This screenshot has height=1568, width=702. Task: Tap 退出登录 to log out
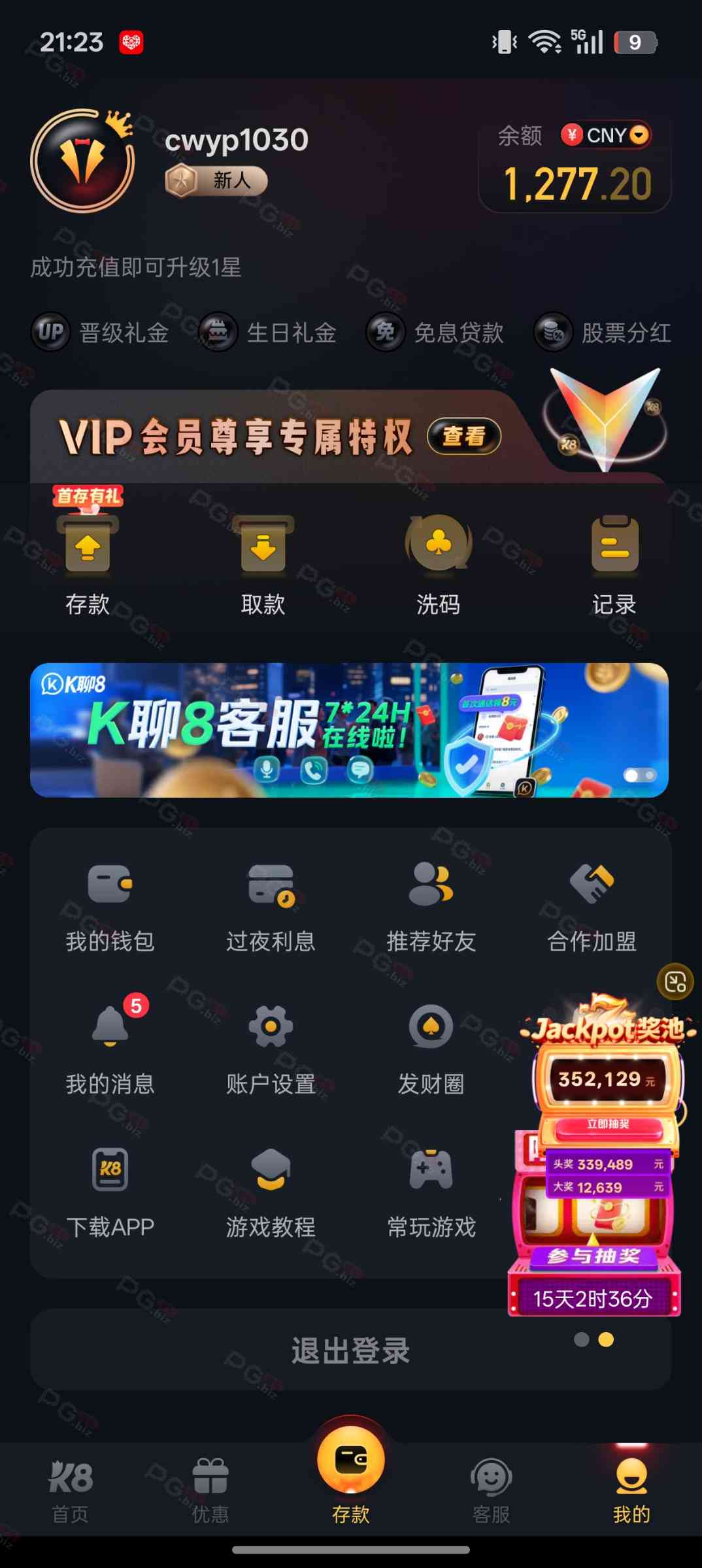[x=350, y=1350]
